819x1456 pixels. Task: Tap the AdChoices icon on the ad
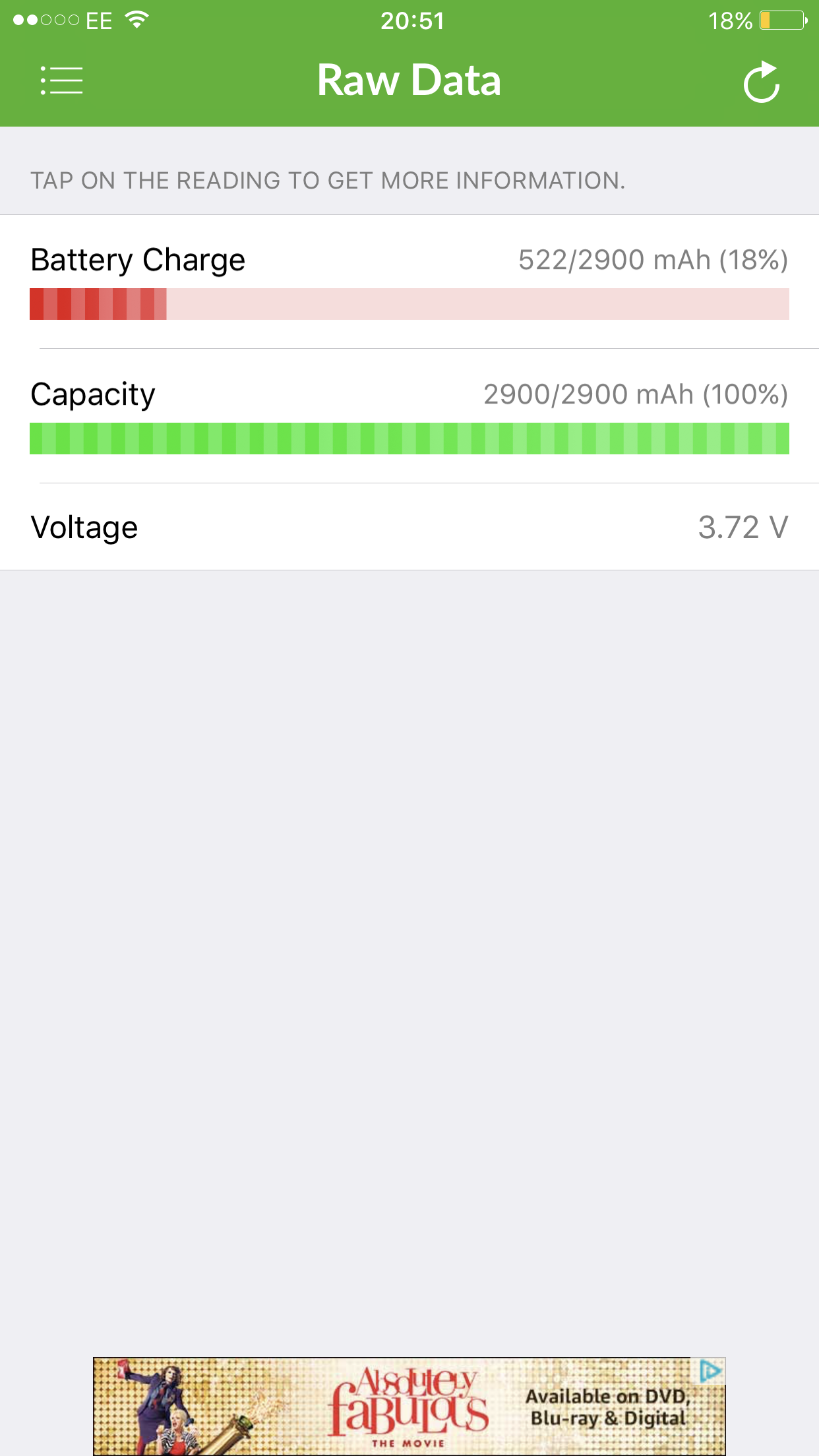pos(710,1372)
